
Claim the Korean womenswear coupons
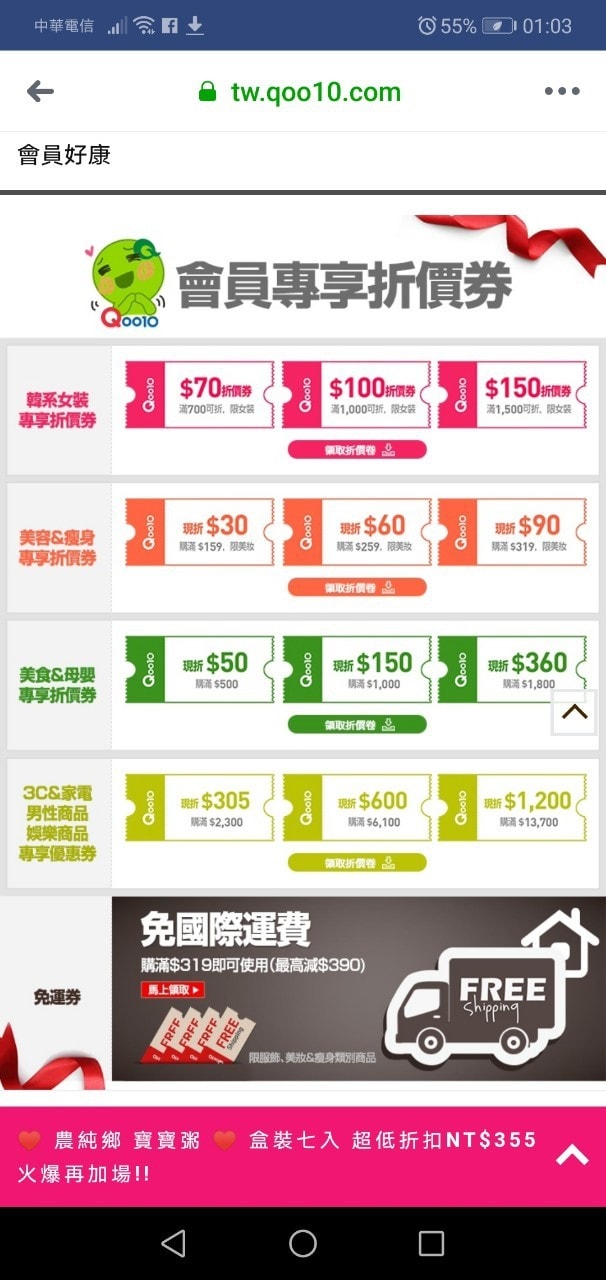(x=357, y=450)
